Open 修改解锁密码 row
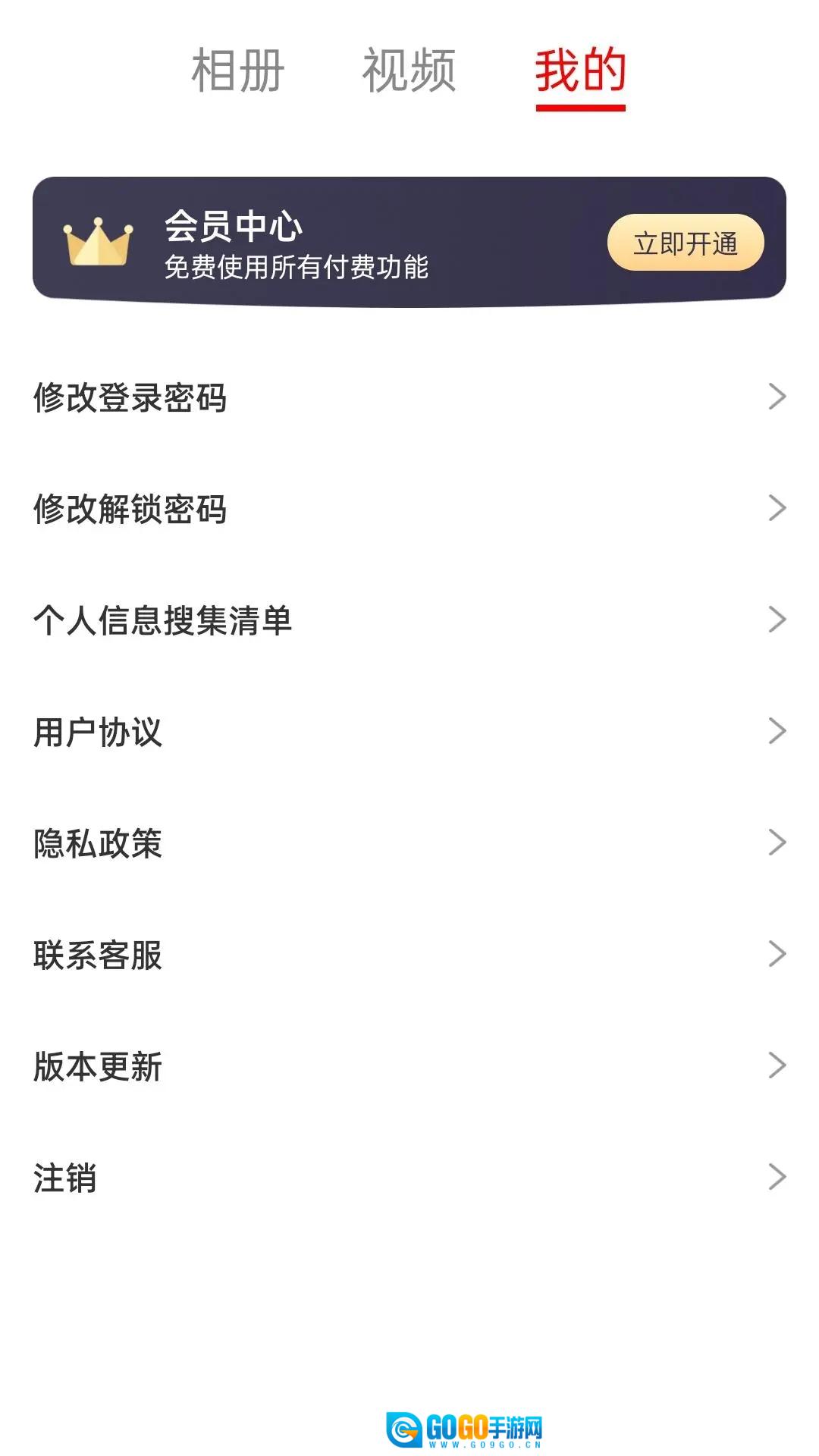819x1456 pixels. pos(409,508)
